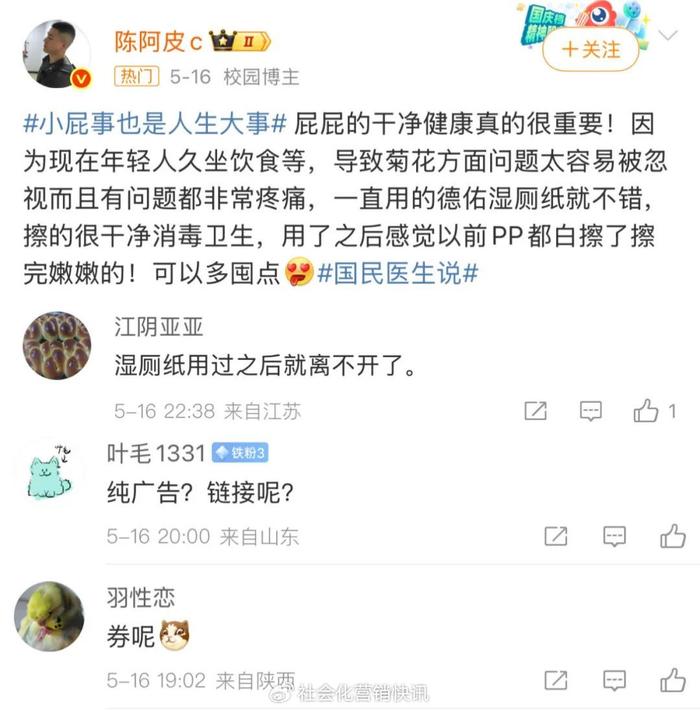Forward 羽性恋's comment
The width and height of the screenshot is (700, 710).
pyautogui.click(x=556, y=681)
